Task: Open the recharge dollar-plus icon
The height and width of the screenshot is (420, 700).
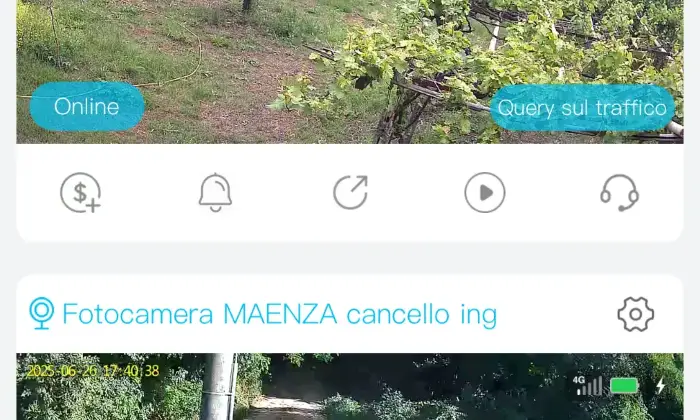Action: tap(80, 192)
